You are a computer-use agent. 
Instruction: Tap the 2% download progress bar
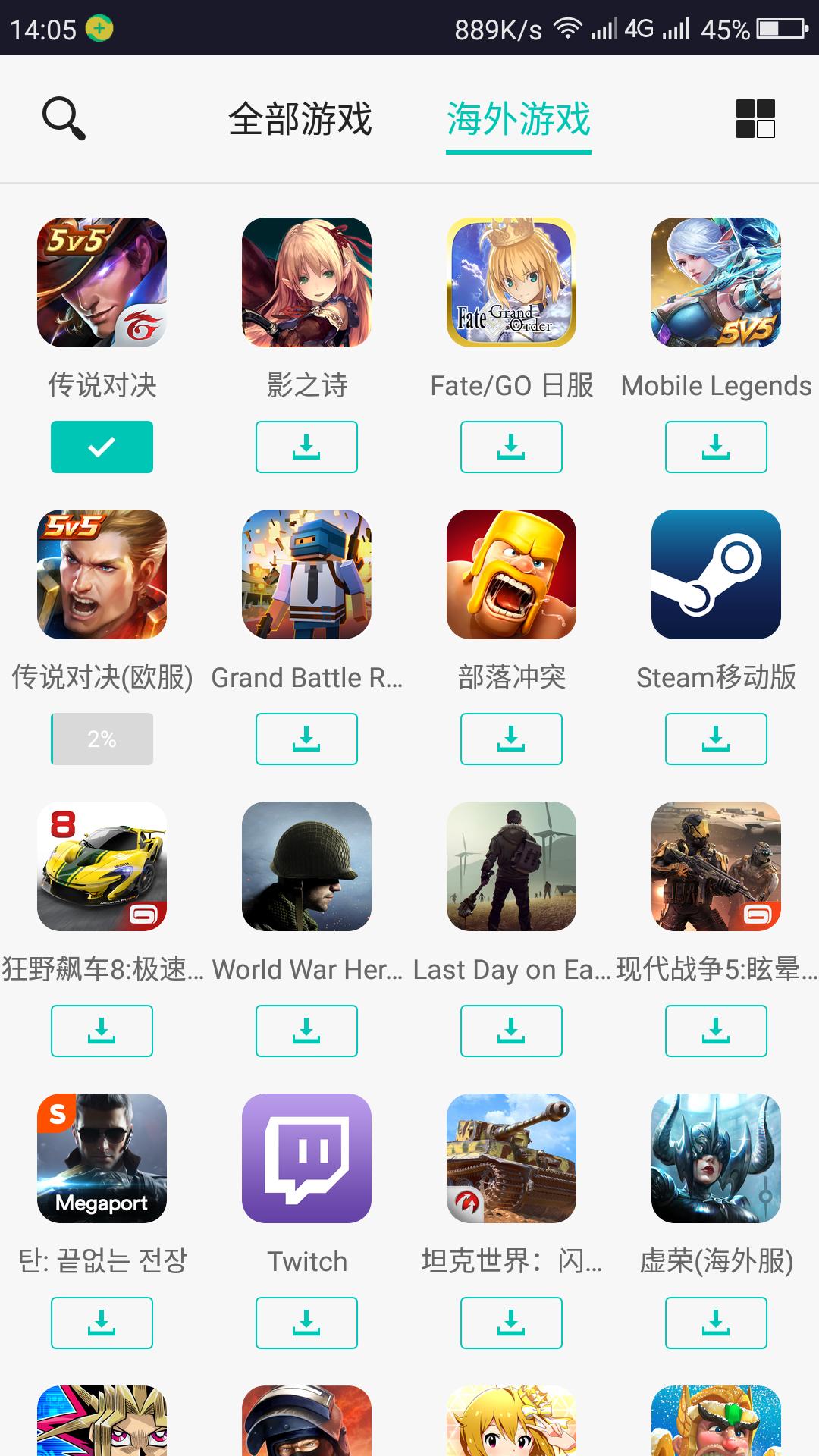(102, 739)
